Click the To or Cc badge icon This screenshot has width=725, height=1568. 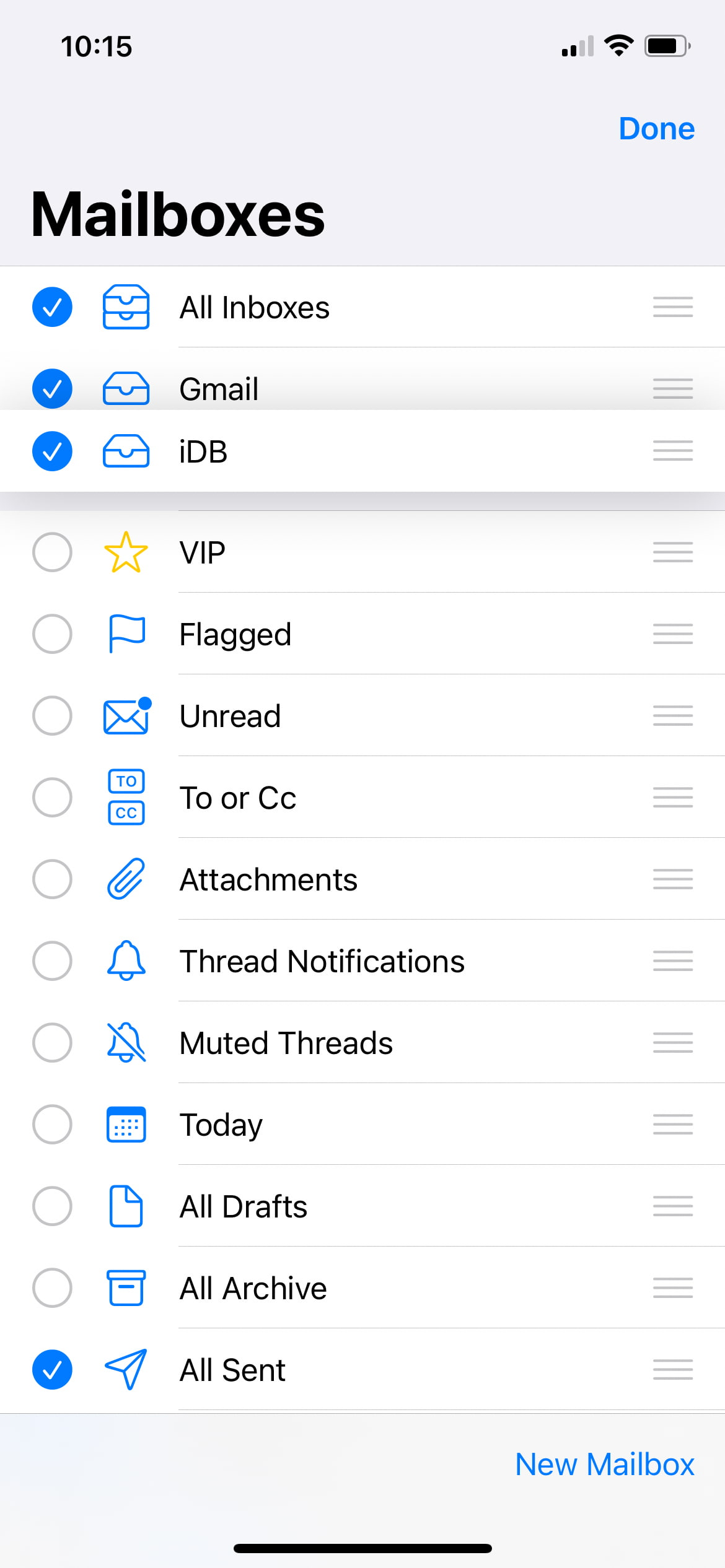click(126, 798)
